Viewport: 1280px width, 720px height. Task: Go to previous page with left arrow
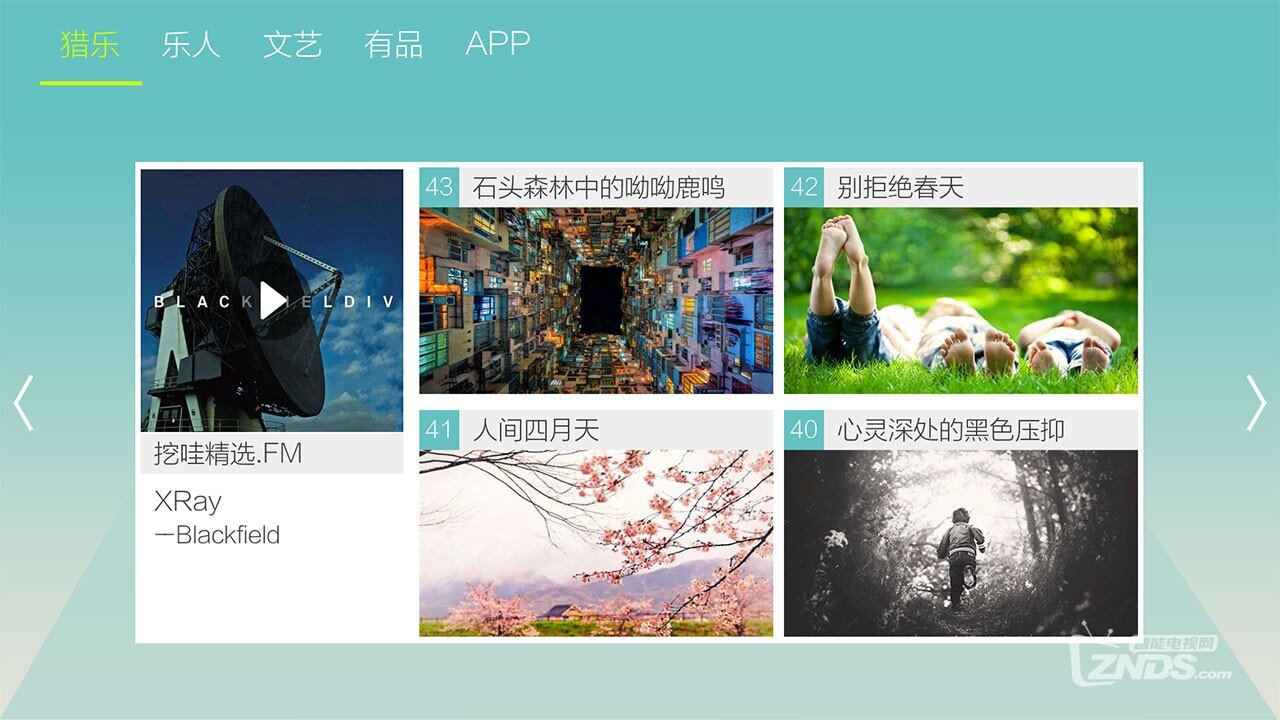point(24,403)
